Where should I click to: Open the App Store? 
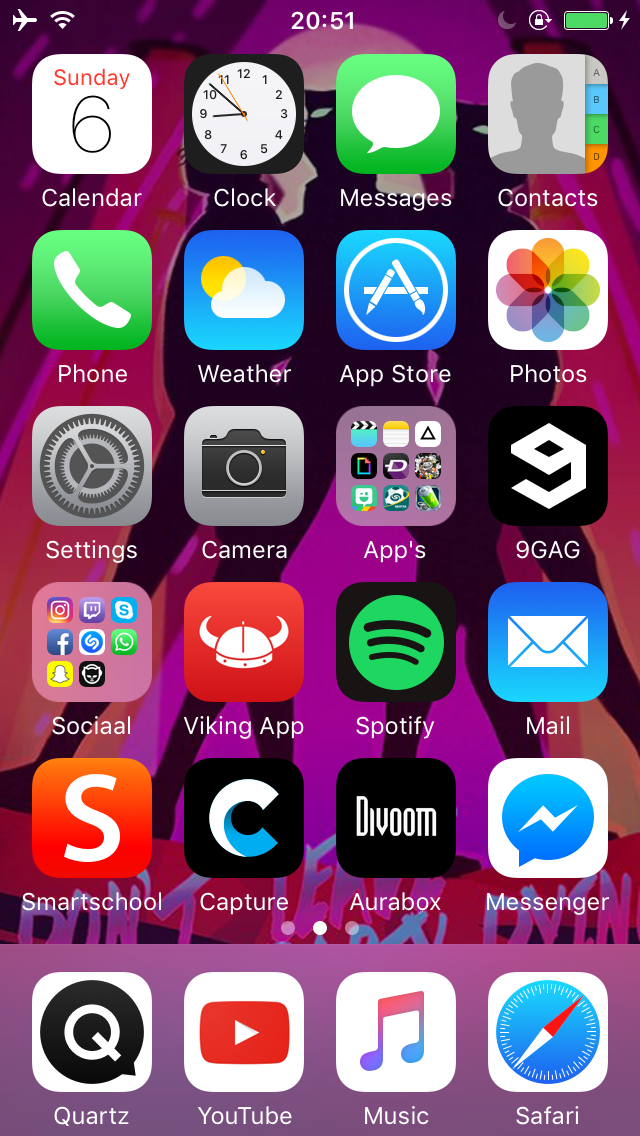click(x=396, y=290)
